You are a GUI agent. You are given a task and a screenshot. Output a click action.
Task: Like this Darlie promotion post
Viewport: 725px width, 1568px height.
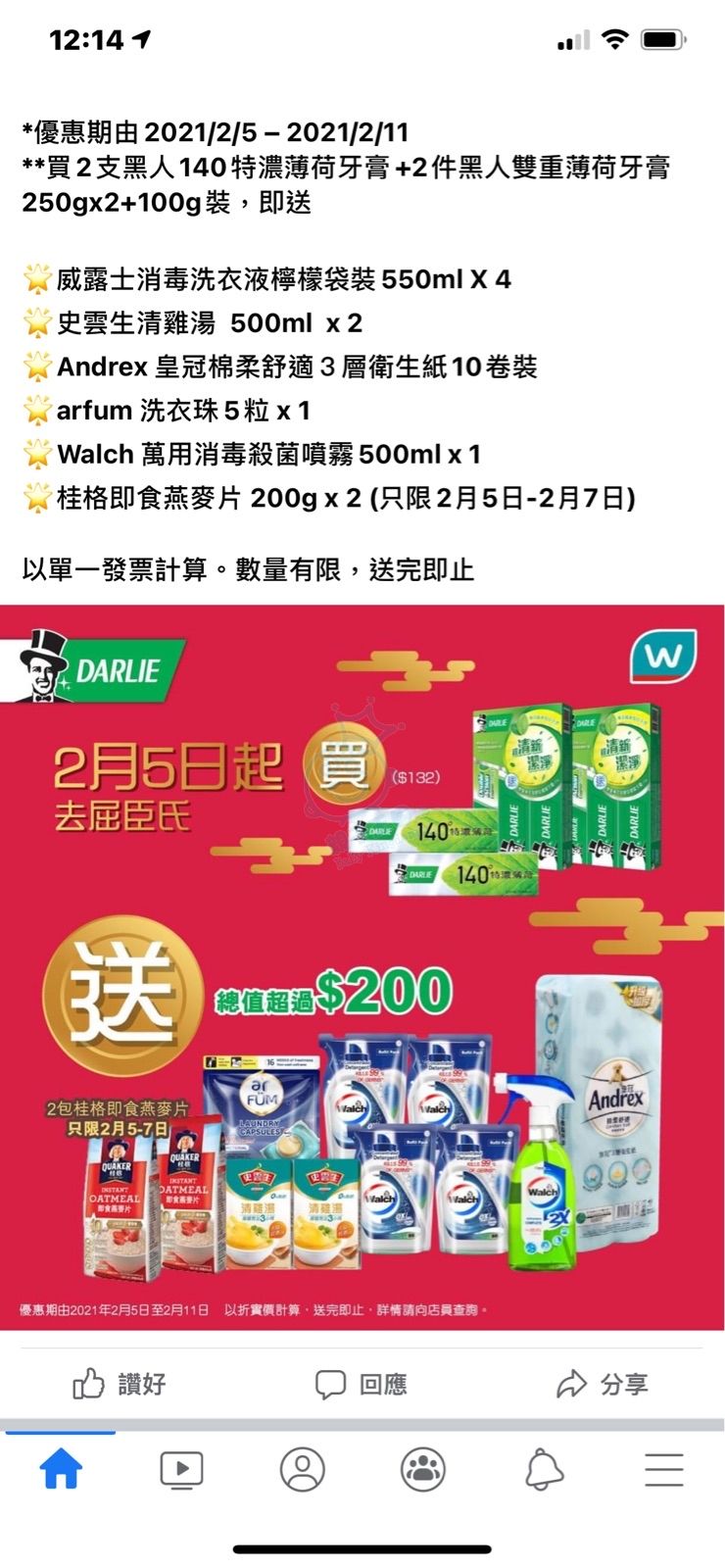(x=120, y=1384)
